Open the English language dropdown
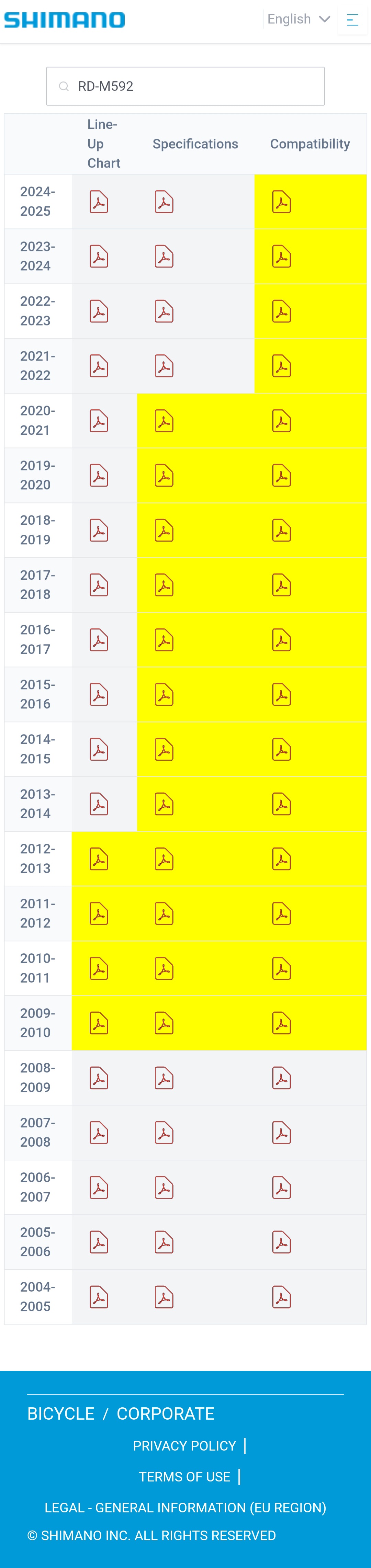This screenshot has width=371, height=1568. point(299,20)
